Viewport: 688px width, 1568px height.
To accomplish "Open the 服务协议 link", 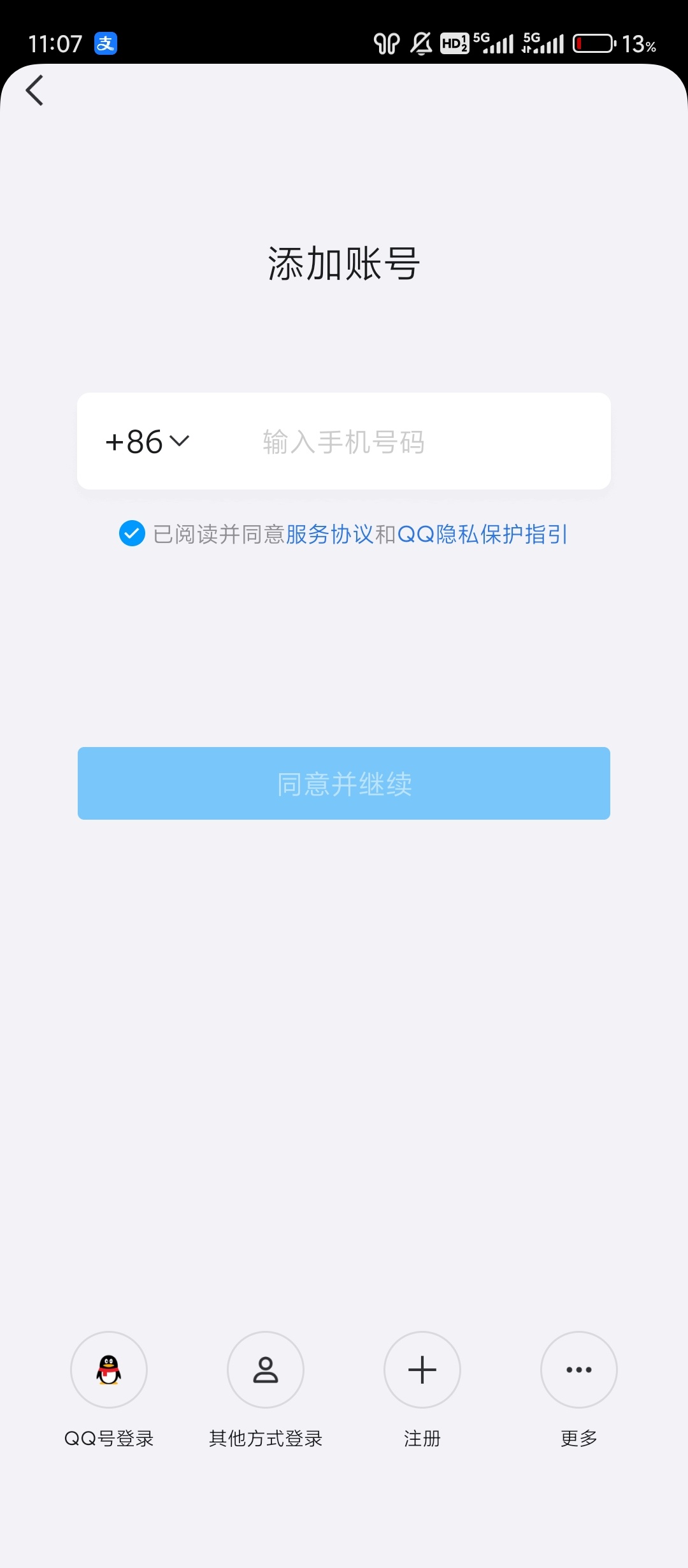I will pos(329,534).
